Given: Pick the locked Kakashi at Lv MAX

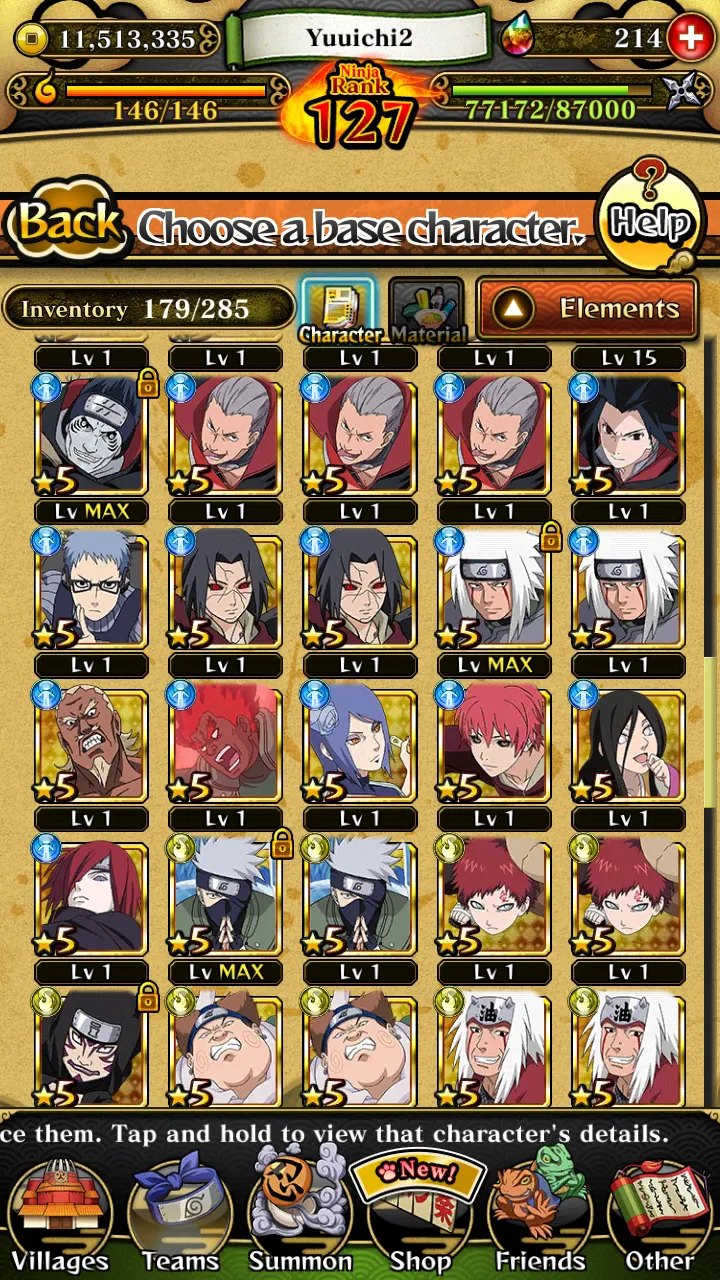Looking at the screenshot, I should pos(226,897).
